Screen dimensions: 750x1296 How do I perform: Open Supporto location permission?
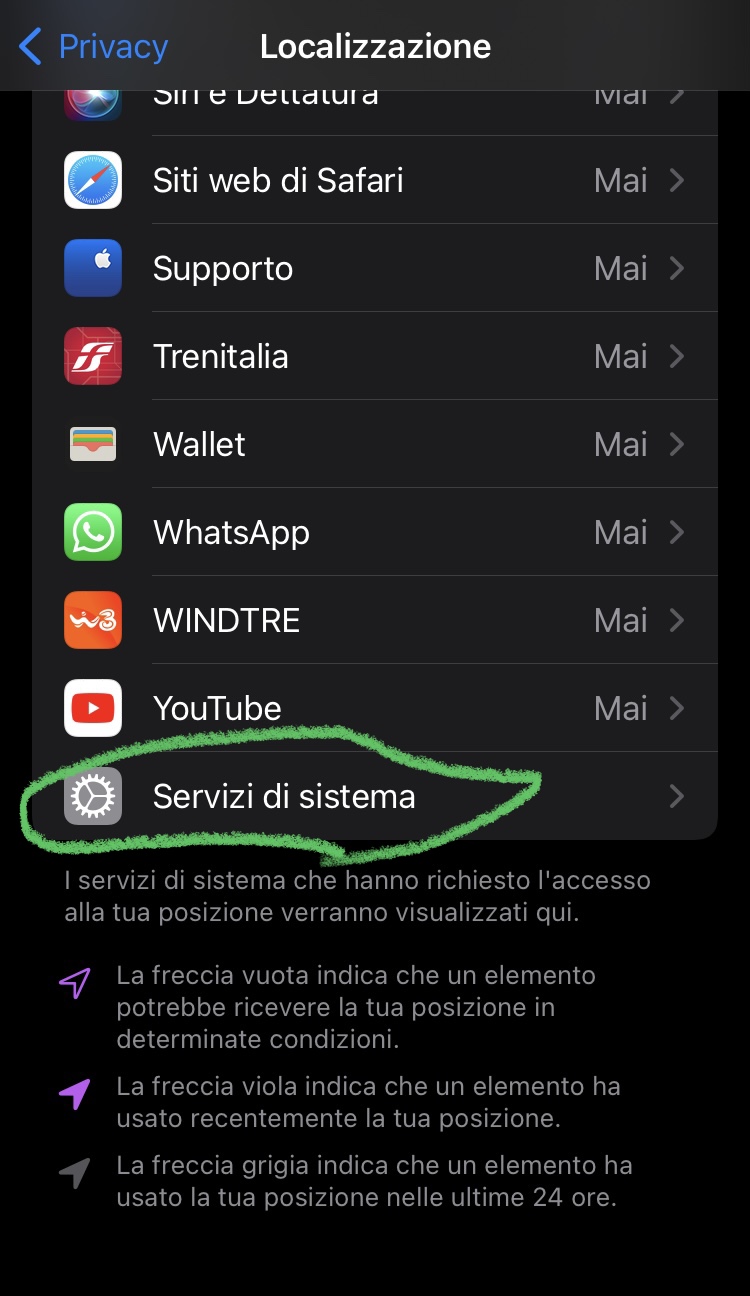click(x=375, y=268)
